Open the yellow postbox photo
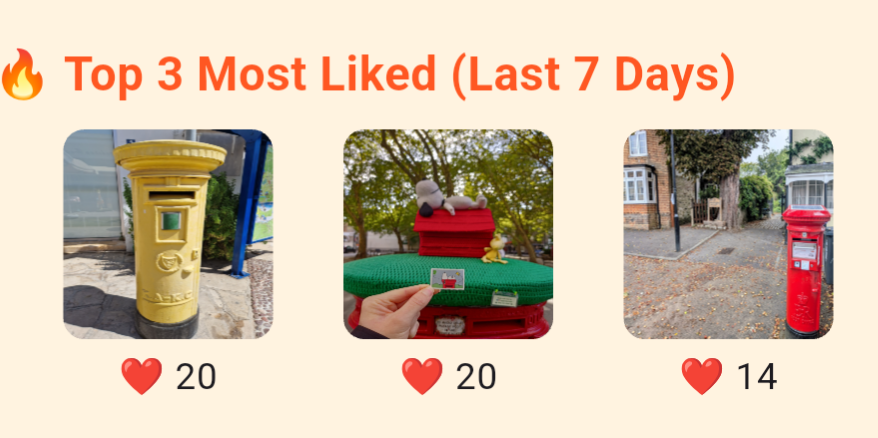878x438 pixels. tap(168, 234)
